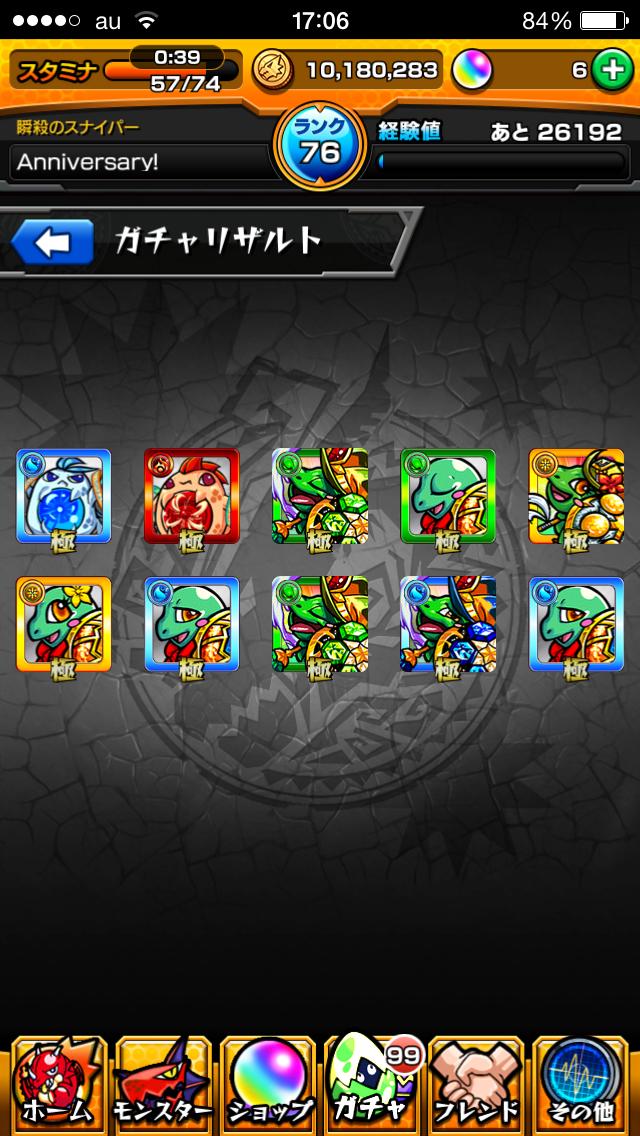Go back from the ガチャリザルト screen
The image size is (640, 1136).
52,241
